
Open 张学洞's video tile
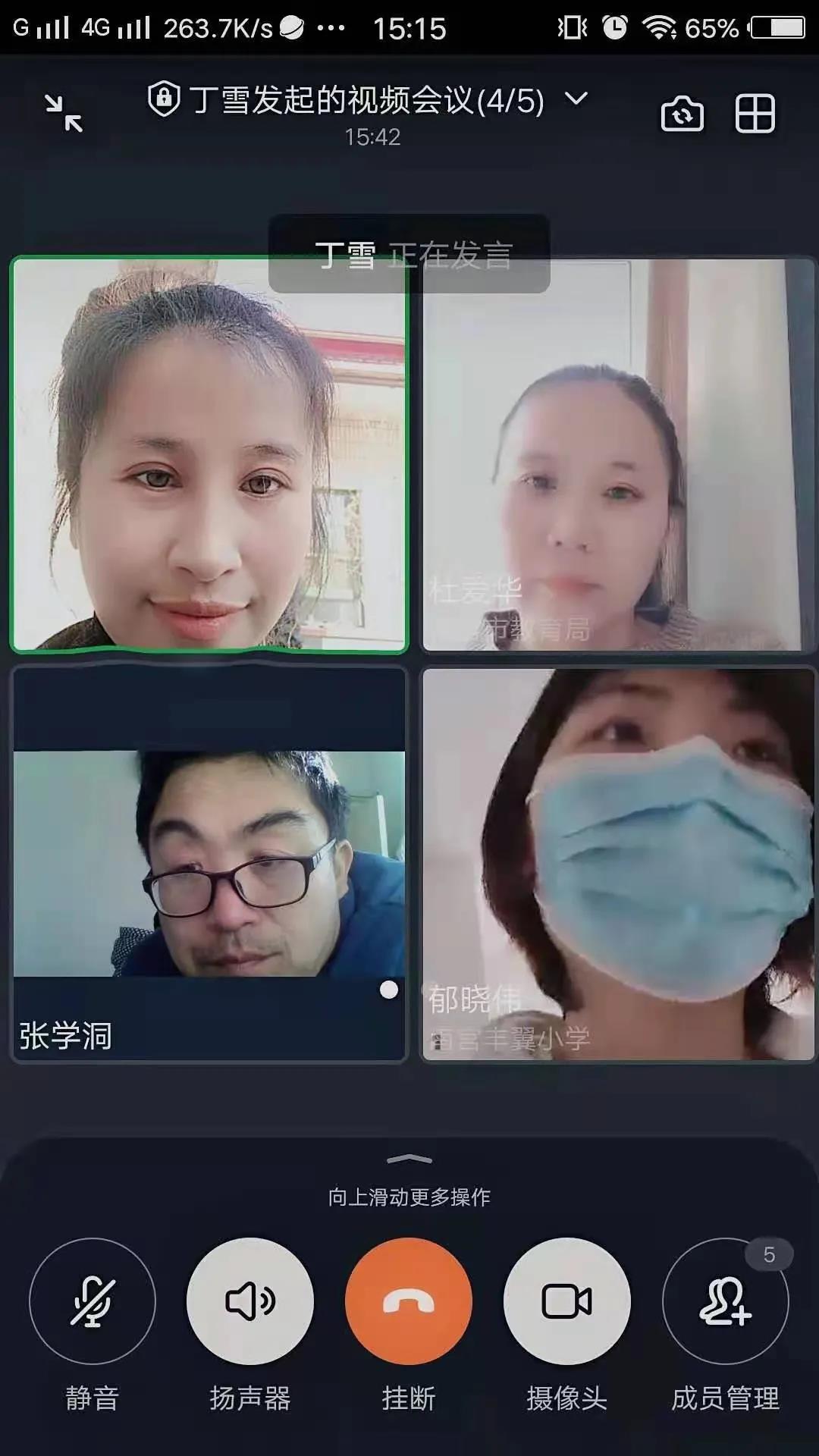209,864
